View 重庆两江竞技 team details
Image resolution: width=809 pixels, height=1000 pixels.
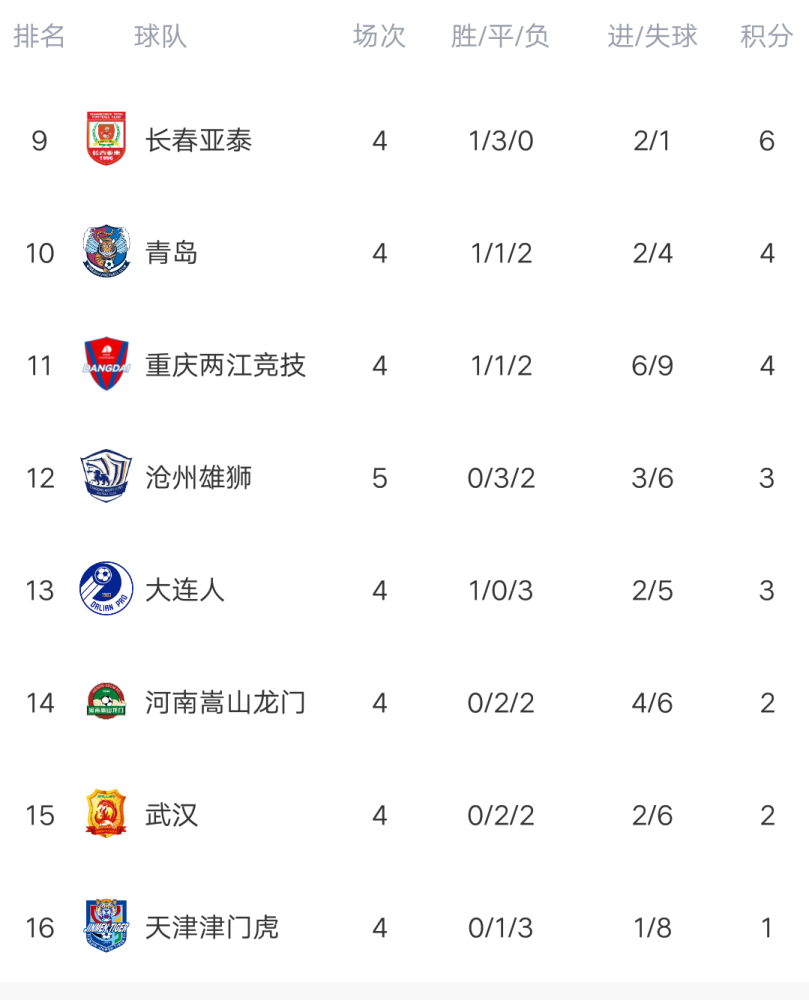coord(225,366)
